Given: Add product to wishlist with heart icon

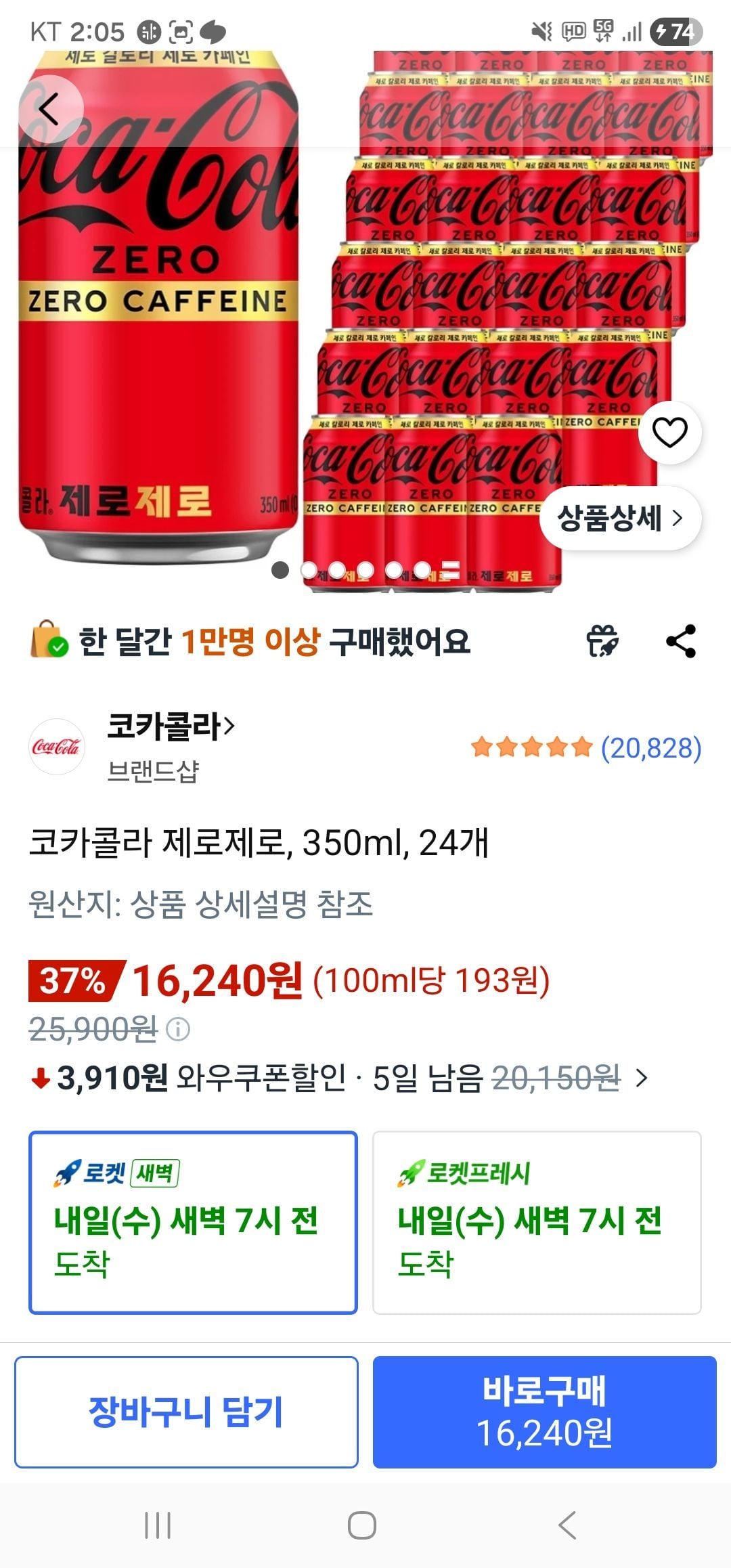Looking at the screenshot, I should (669, 433).
